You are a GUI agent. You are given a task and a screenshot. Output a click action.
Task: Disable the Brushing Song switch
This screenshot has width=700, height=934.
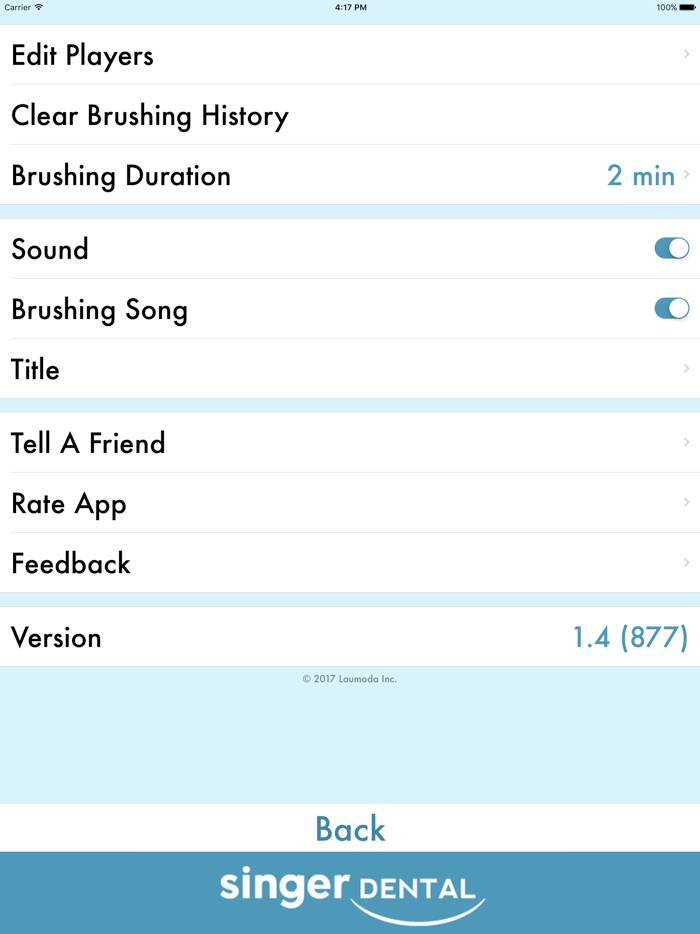pos(671,308)
